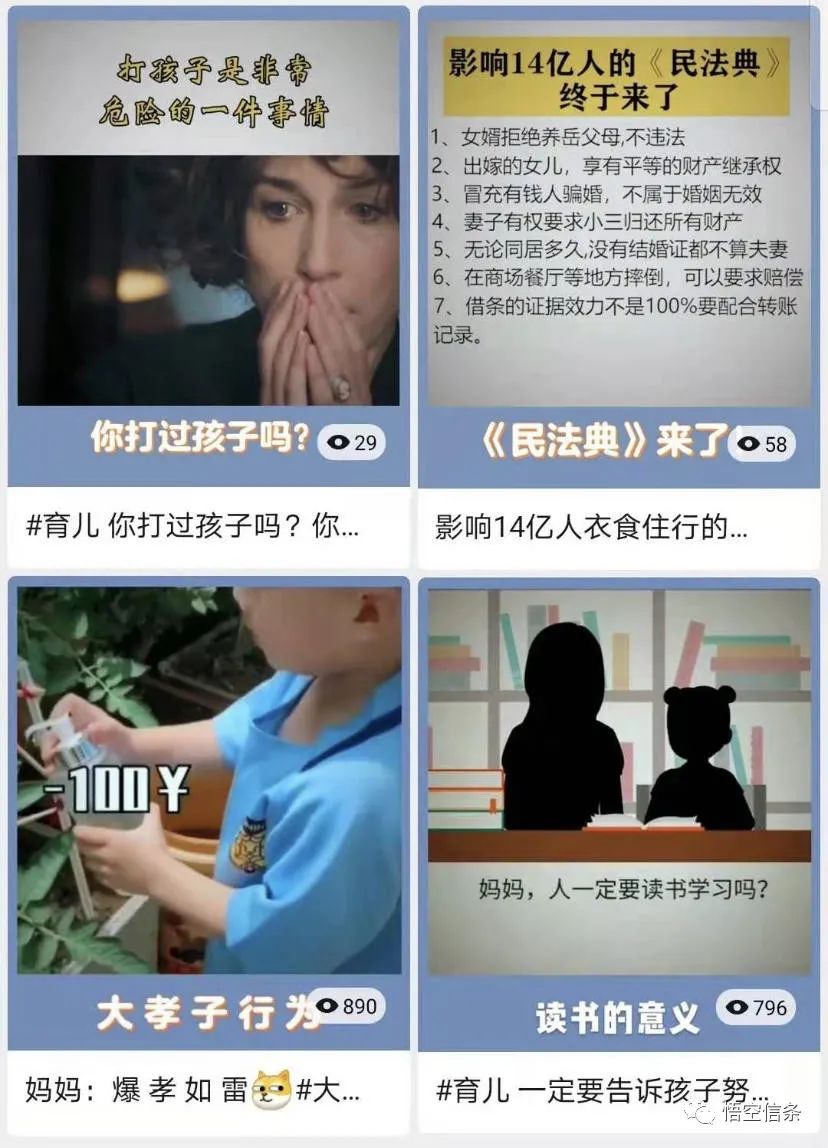
Task: Open the 《民法典》来了 video card
Action: tap(618, 250)
